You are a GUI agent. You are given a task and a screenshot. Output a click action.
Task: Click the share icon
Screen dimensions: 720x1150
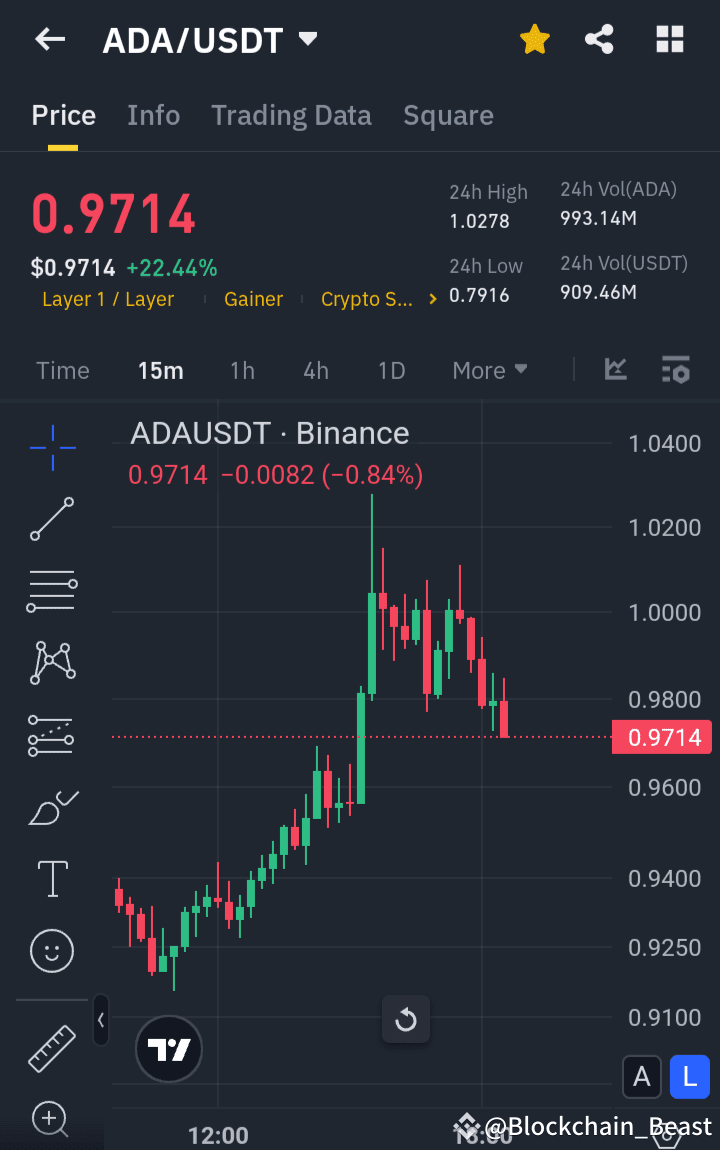pos(599,39)
